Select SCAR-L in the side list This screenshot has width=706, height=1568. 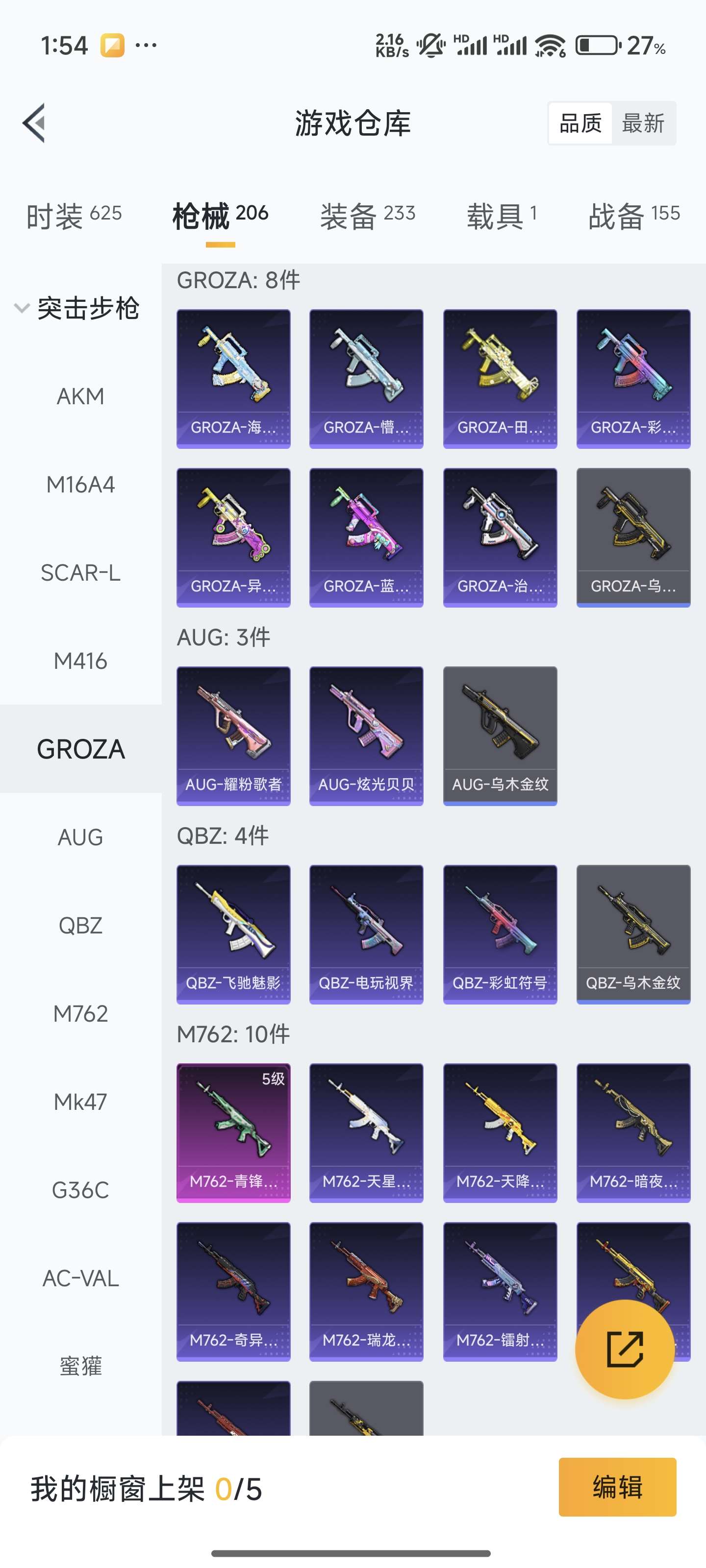point(80,573)
